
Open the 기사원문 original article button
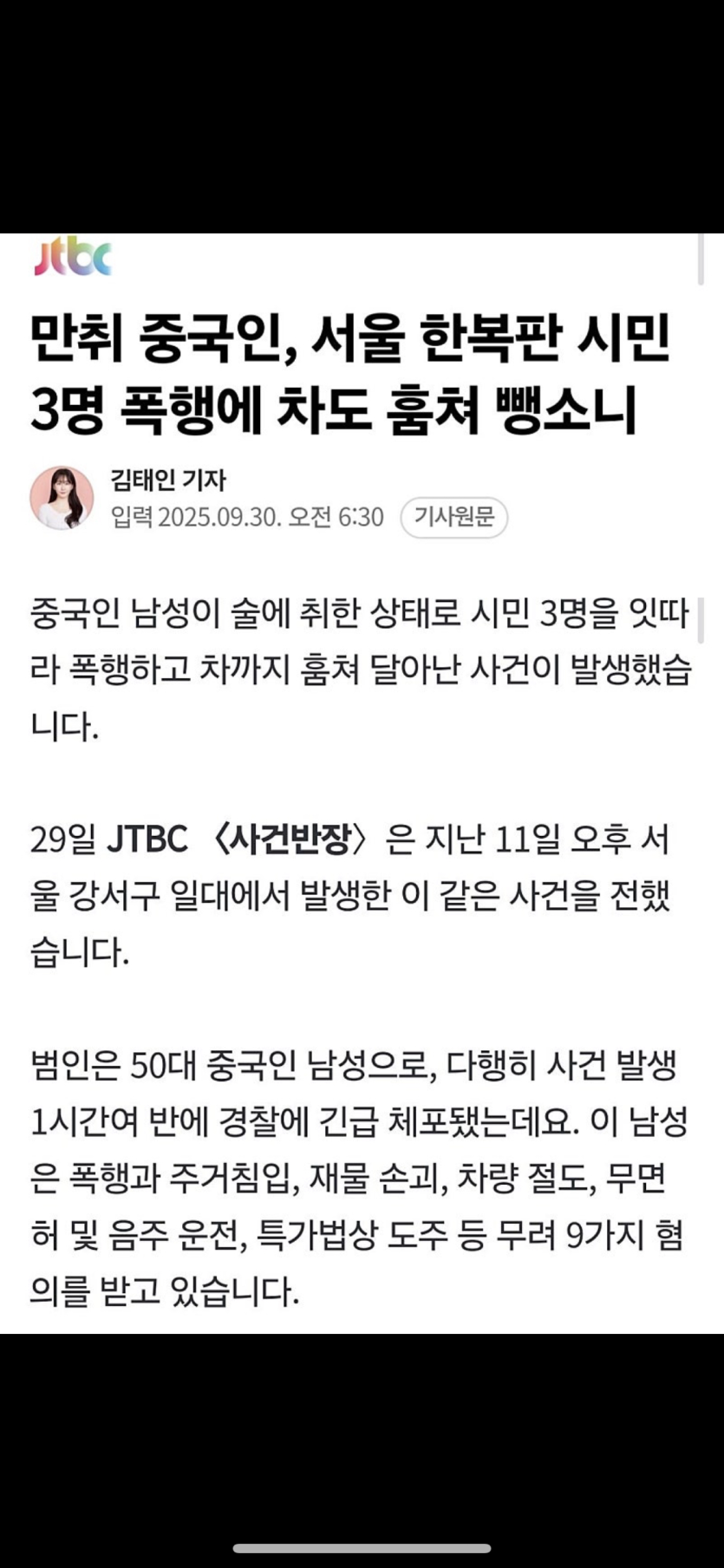[453, 518]
